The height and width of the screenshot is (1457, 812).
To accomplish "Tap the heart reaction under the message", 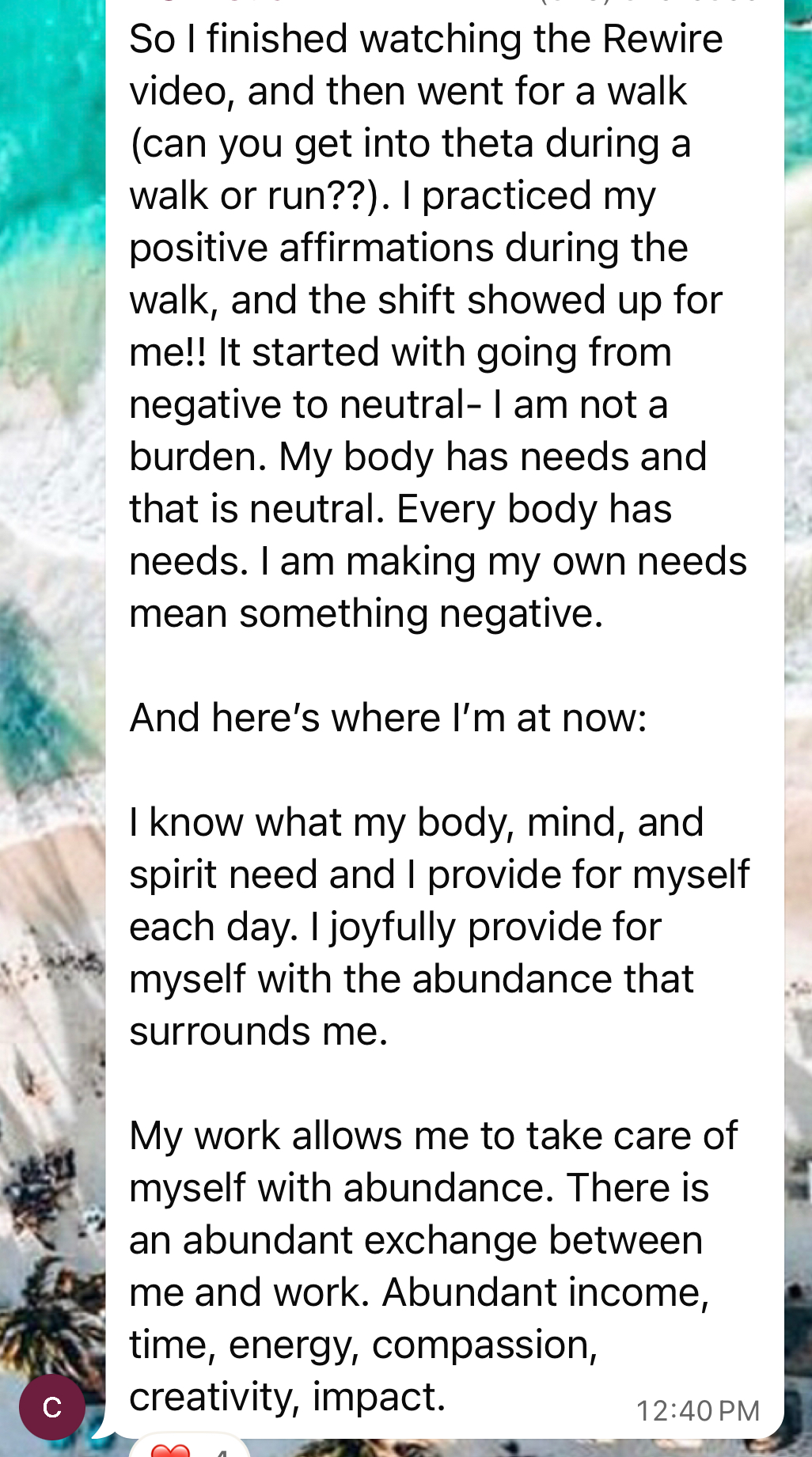I will coord(172,1449).
